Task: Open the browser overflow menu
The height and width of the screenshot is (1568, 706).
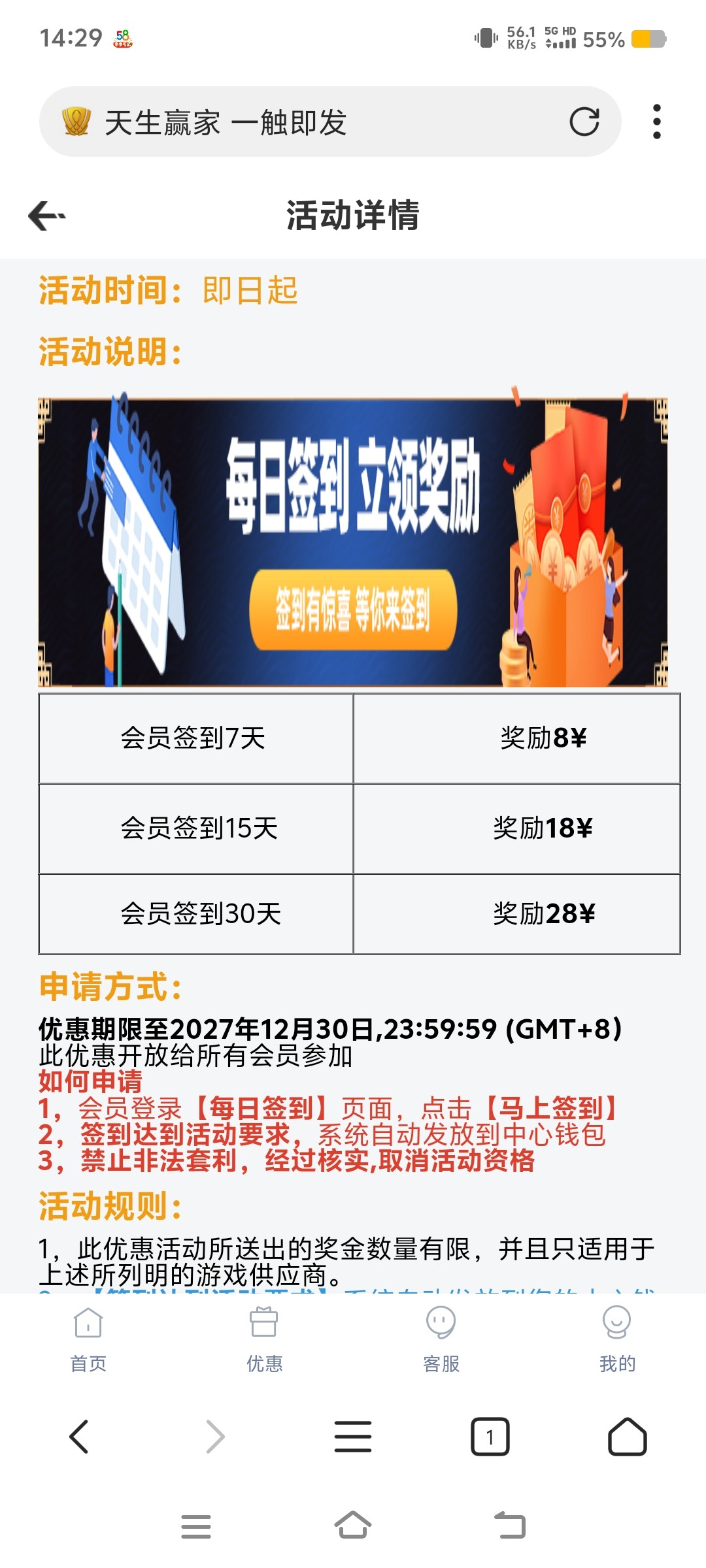Action: click(x=656, y=122)
